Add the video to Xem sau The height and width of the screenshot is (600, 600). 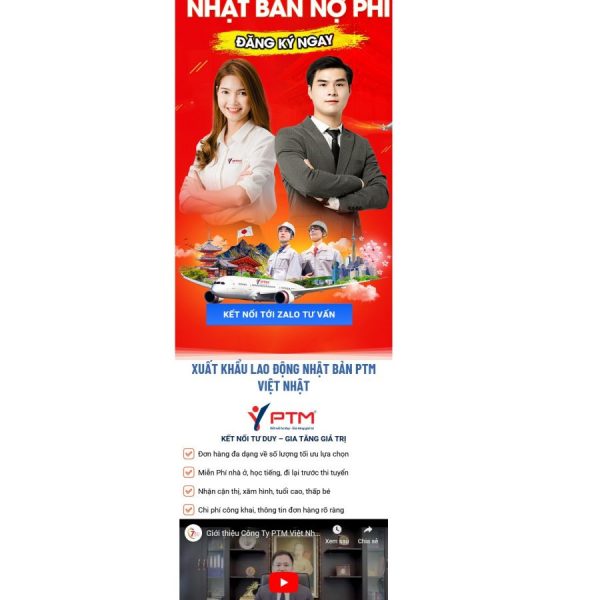coord(336,533)
